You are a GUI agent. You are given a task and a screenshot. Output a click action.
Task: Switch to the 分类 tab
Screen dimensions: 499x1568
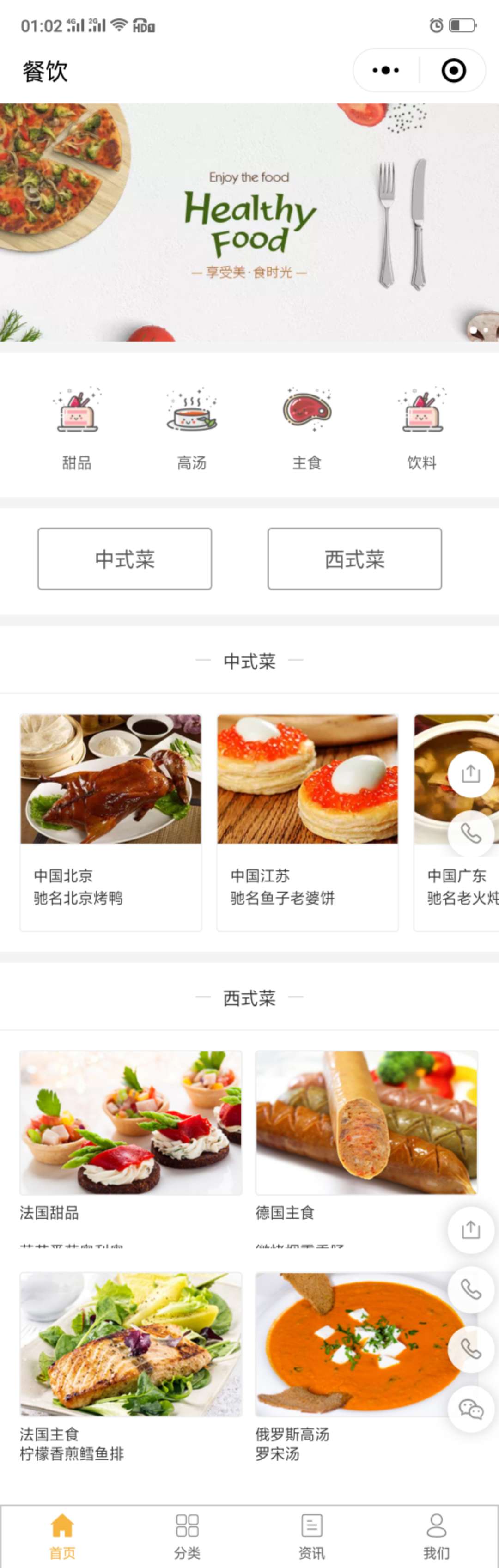187,1536
